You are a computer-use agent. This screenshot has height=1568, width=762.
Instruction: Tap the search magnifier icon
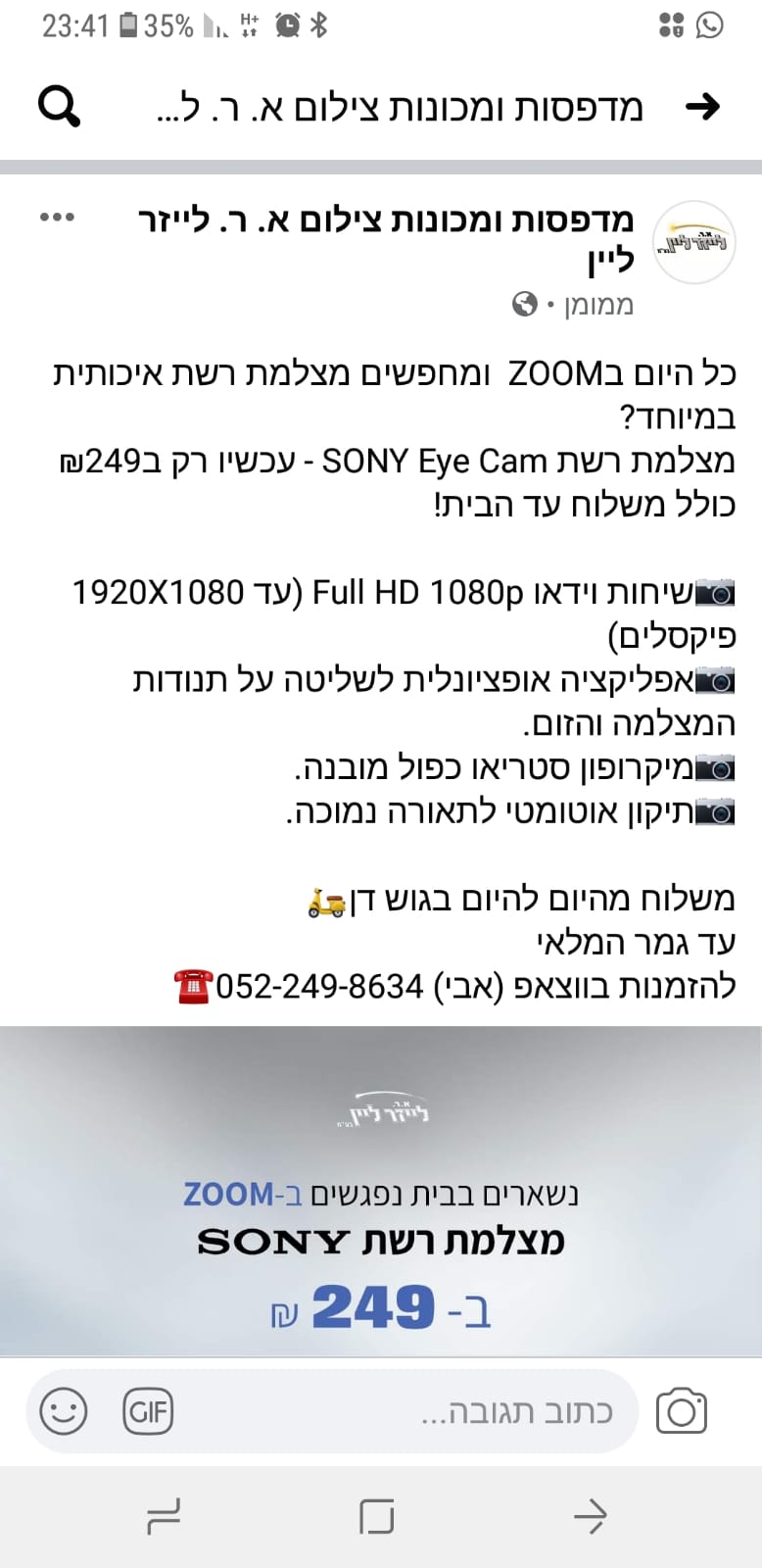pyautogui.click(x=59, y=106)
